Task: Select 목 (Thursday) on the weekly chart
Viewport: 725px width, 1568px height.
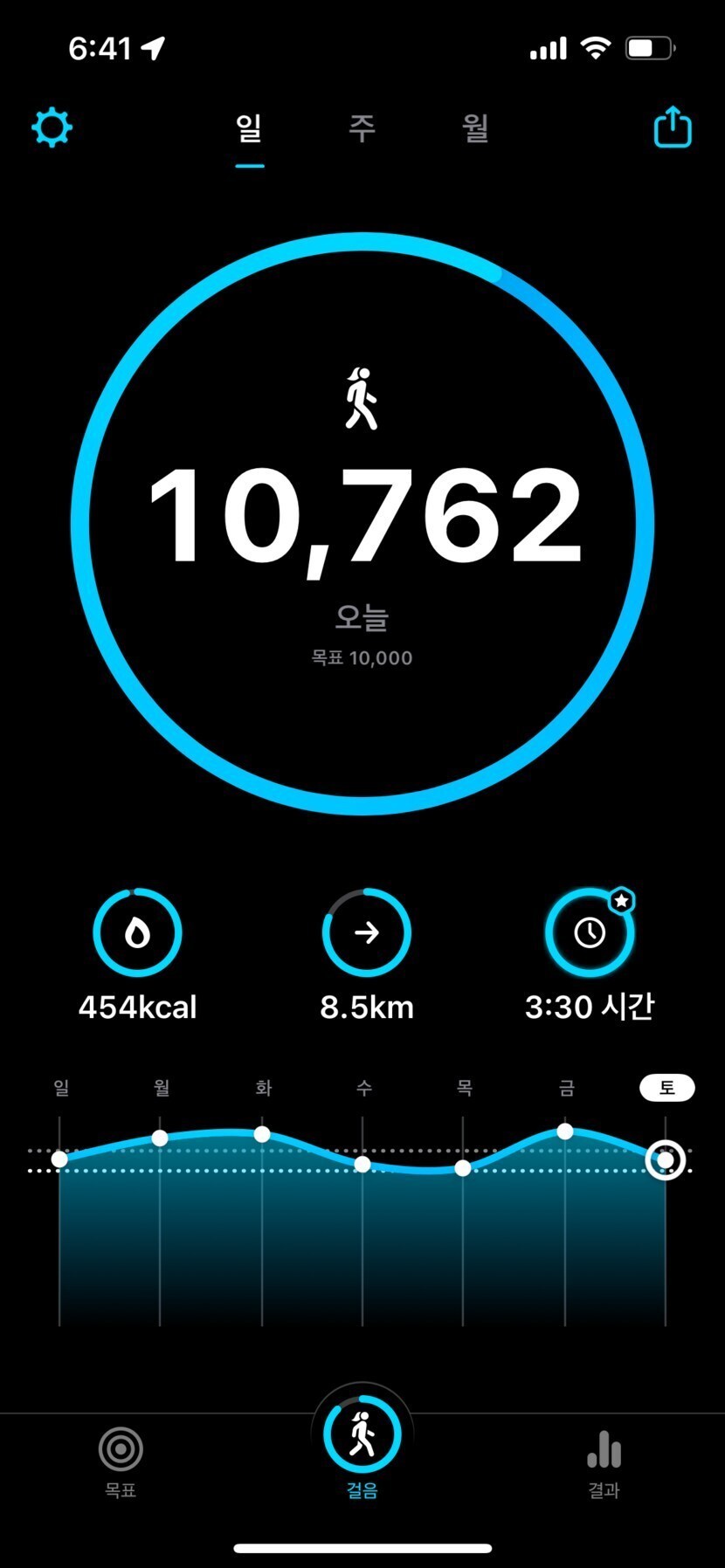Action: click(464, 1088)
